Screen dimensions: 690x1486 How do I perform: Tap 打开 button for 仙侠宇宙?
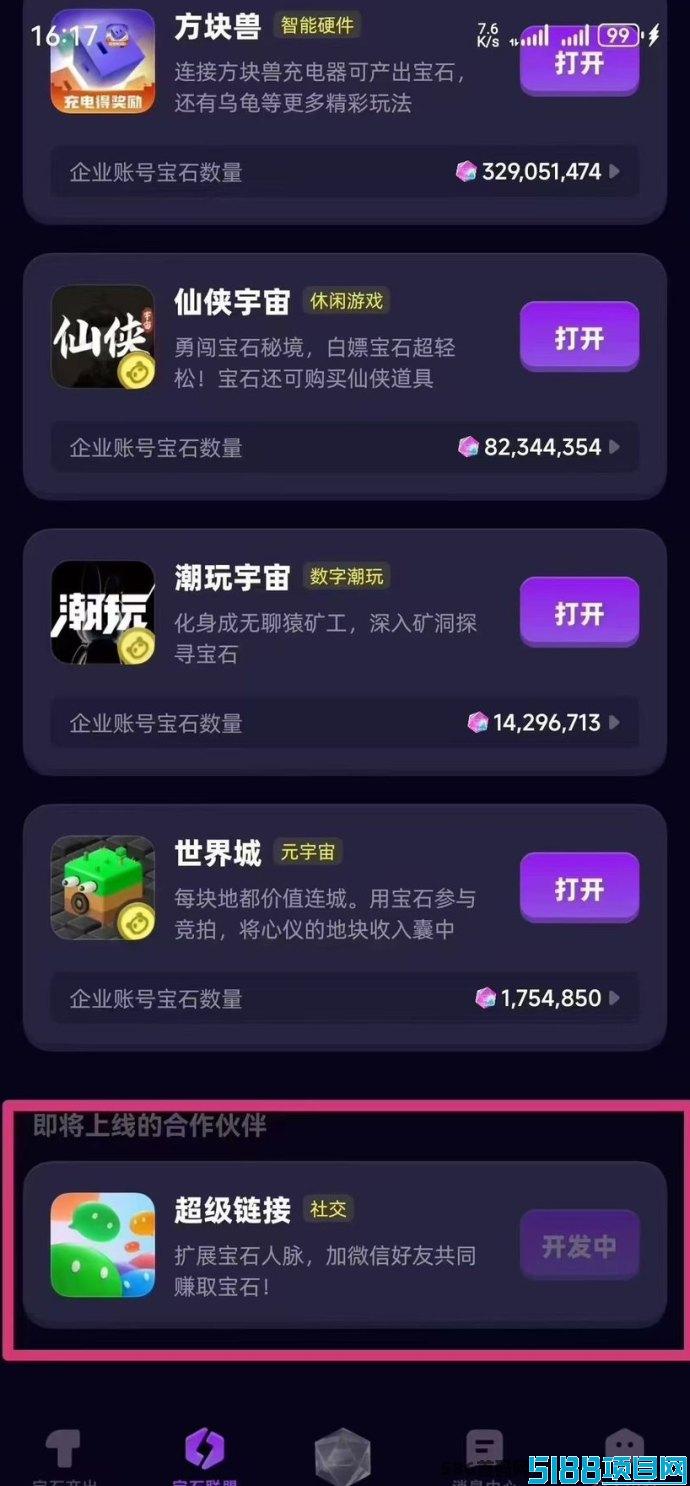[x=579, y=336]
